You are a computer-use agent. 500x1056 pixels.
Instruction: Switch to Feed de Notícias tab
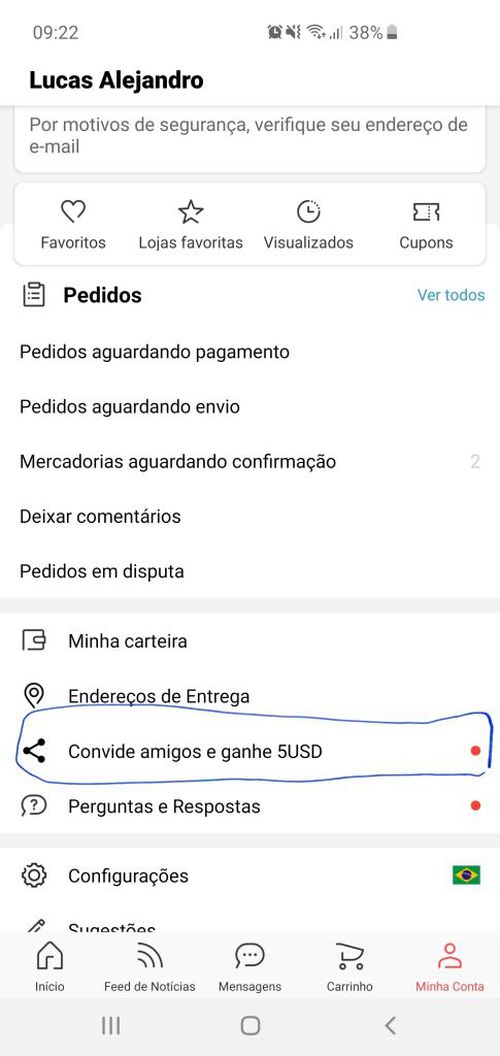(x=150, y=967)
